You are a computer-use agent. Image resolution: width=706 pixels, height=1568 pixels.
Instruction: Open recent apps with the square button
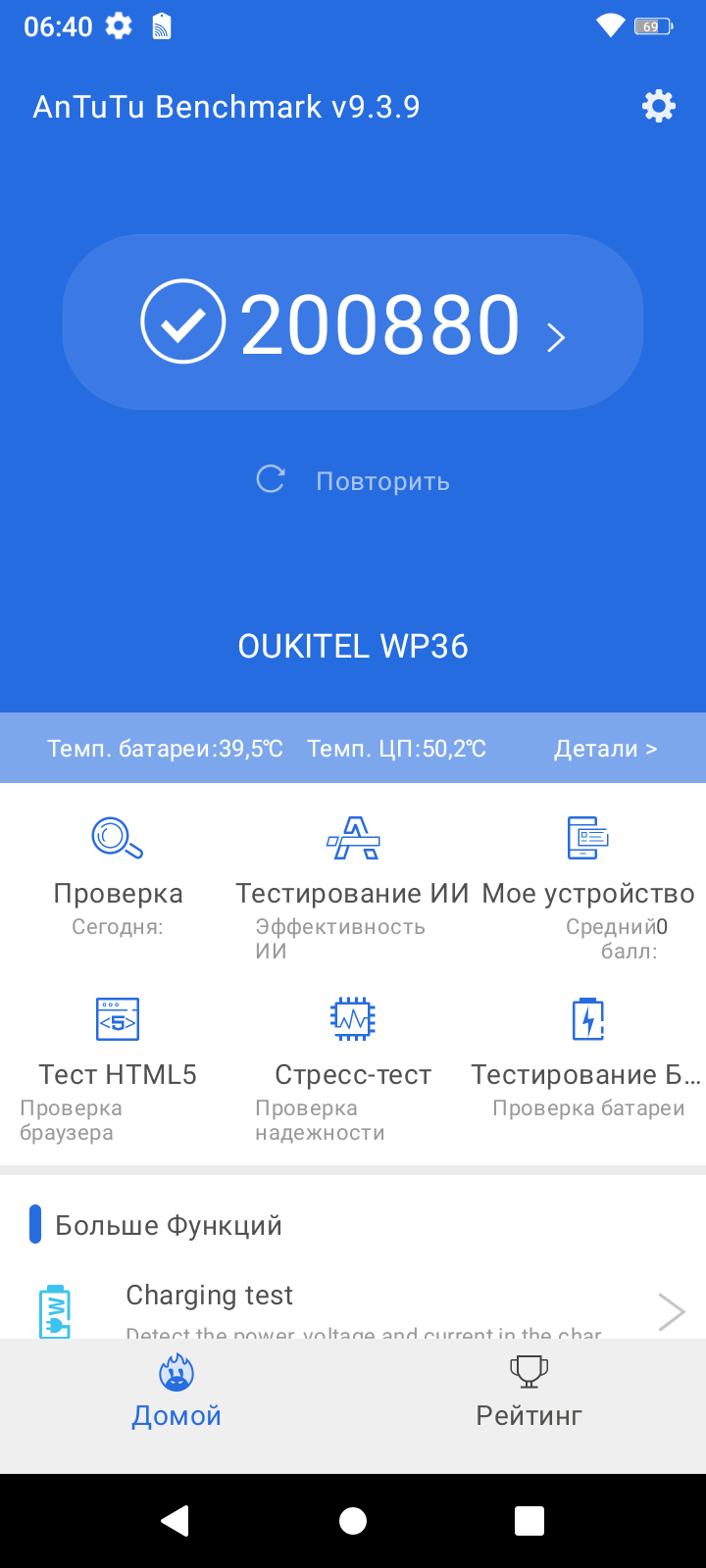[x=529, y=1520]
